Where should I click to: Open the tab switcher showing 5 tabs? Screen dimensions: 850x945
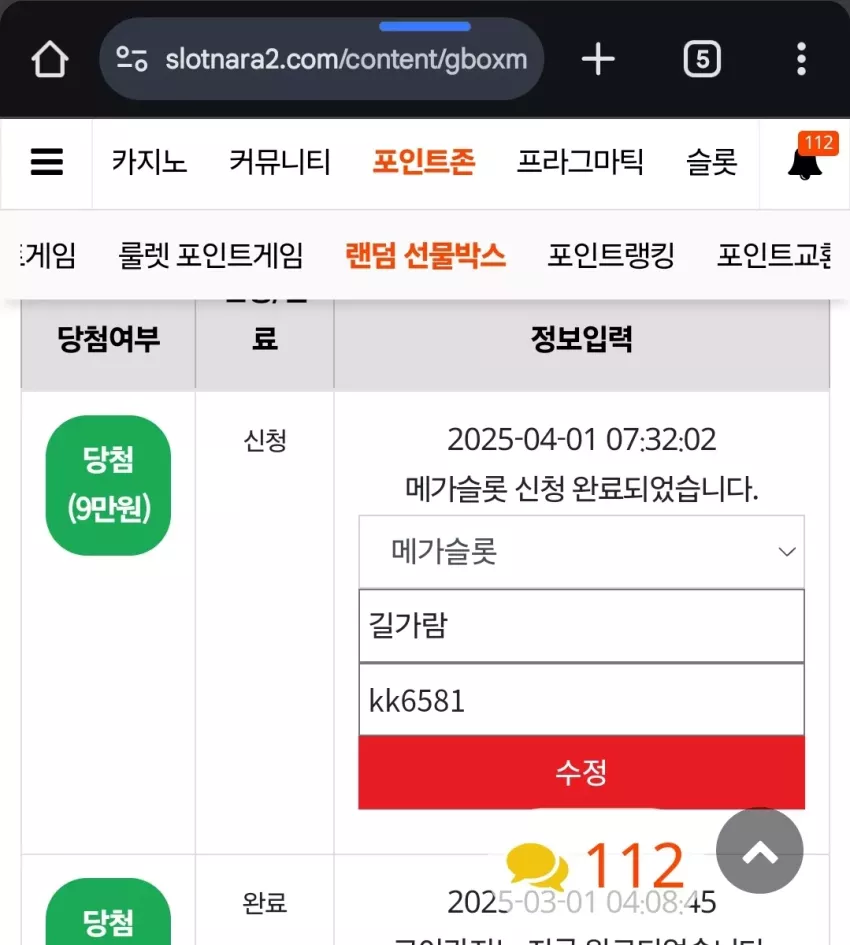pyautogui.click(x=702, y=59)
